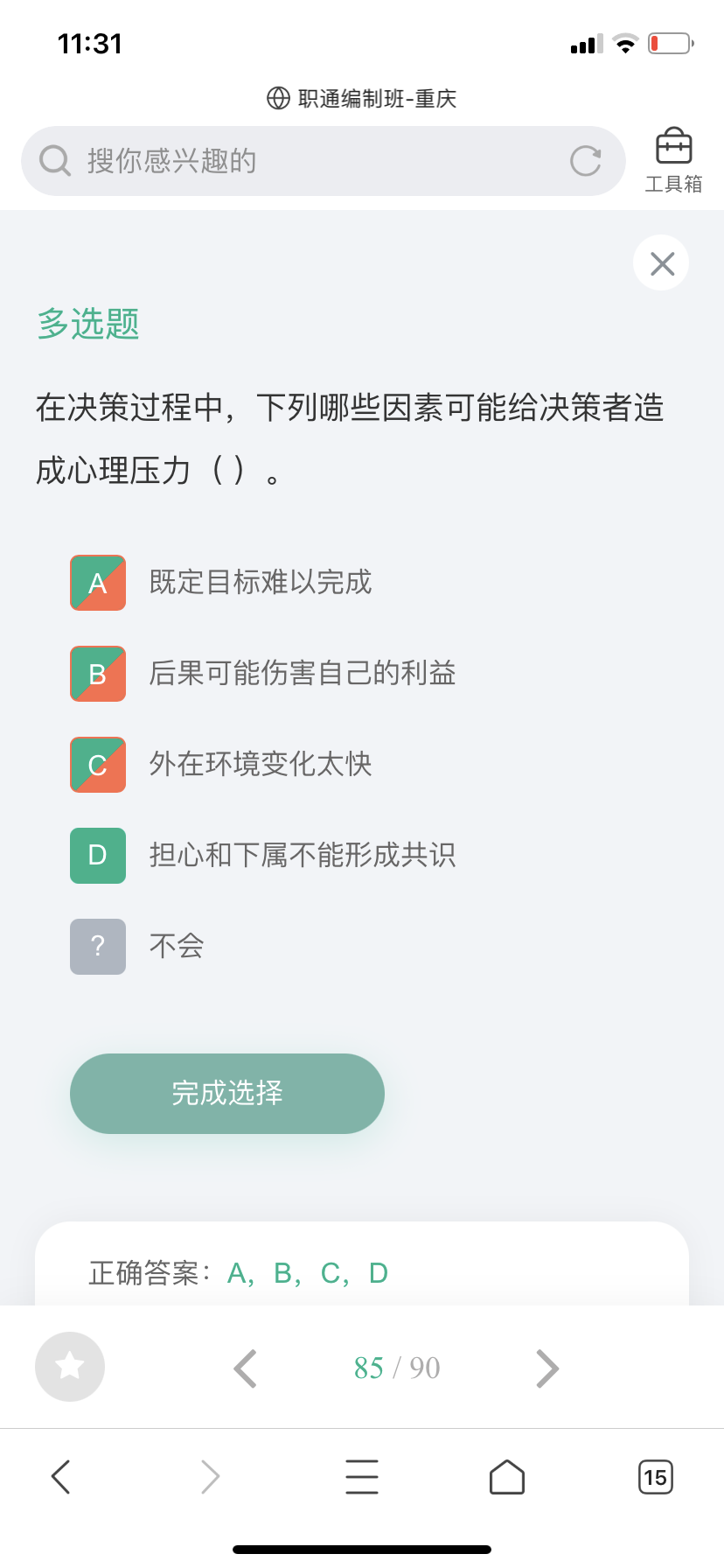Close the question panel with the X
The image size is (724, 1568).
(662, 263)
